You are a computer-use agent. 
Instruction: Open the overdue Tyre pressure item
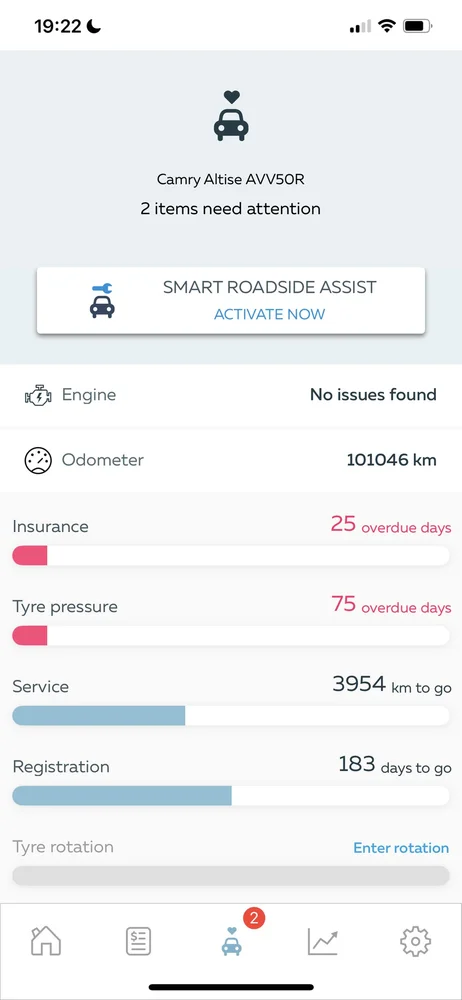coord(231,619)
